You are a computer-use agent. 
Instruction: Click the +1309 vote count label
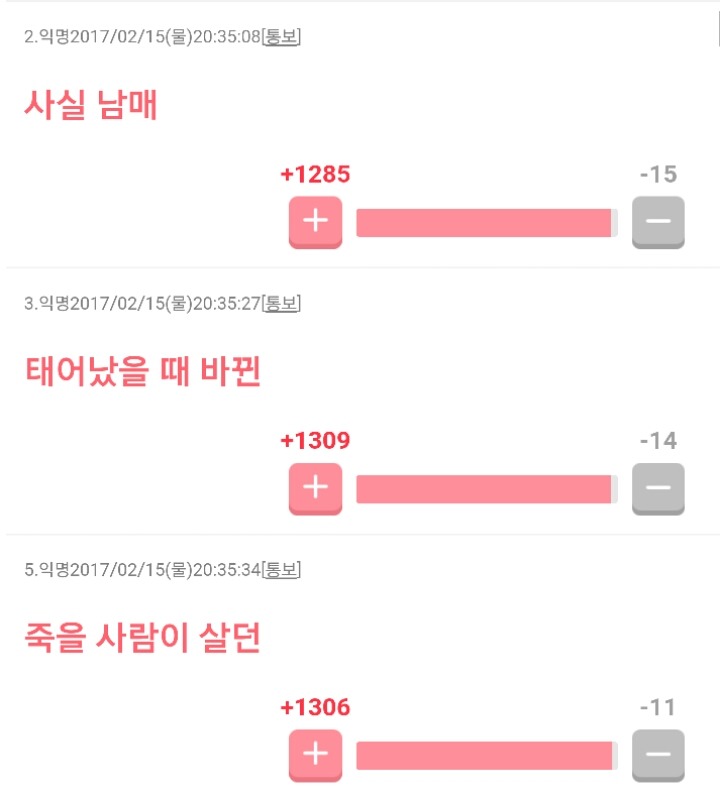pyautogui.click(x=317, y=440)
